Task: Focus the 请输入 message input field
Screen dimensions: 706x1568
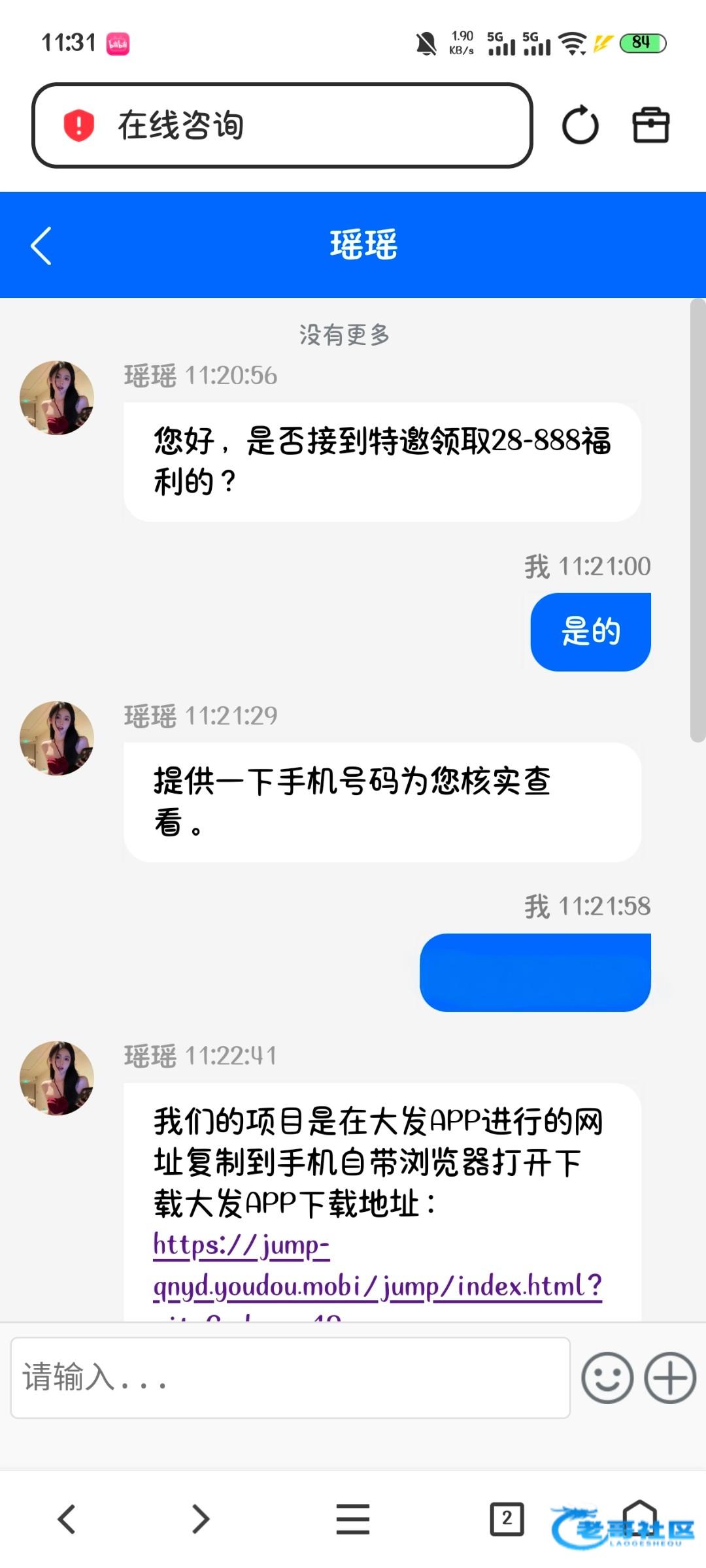Action: (290, 1377)
